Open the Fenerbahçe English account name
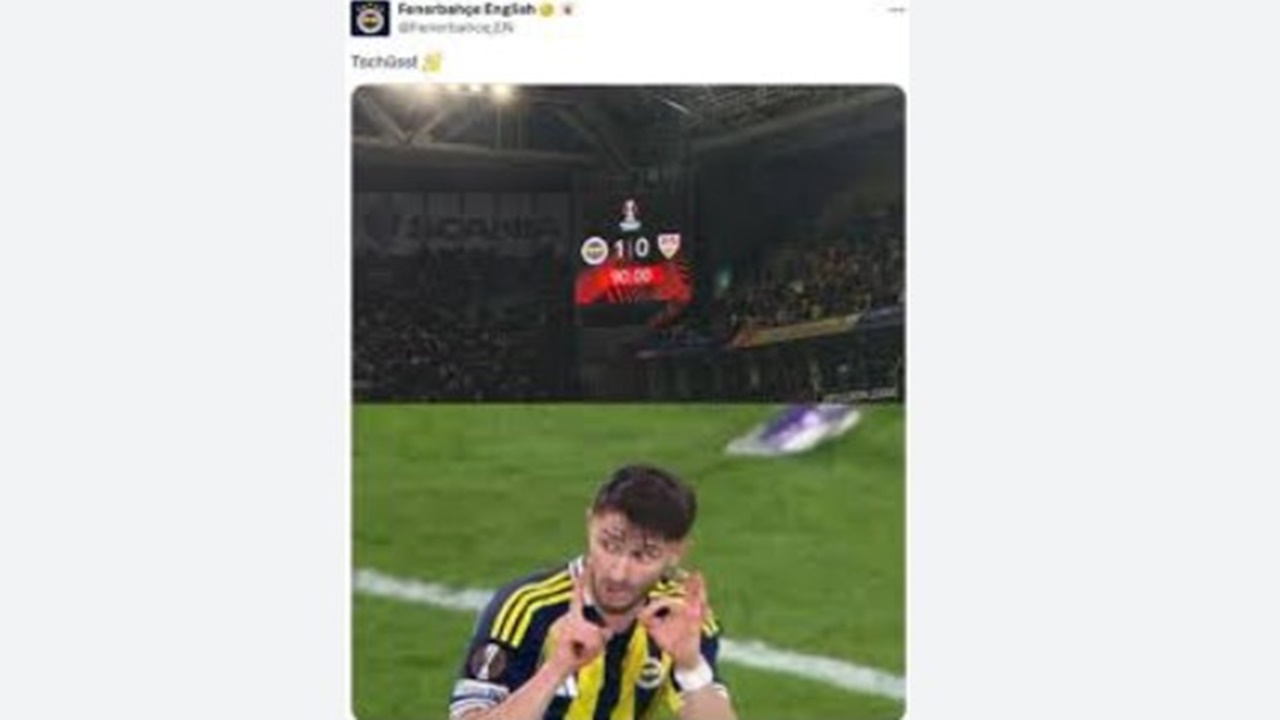The height and width of the screenshot is (720, 1280). pyautogui.click(x=466, y=9)
